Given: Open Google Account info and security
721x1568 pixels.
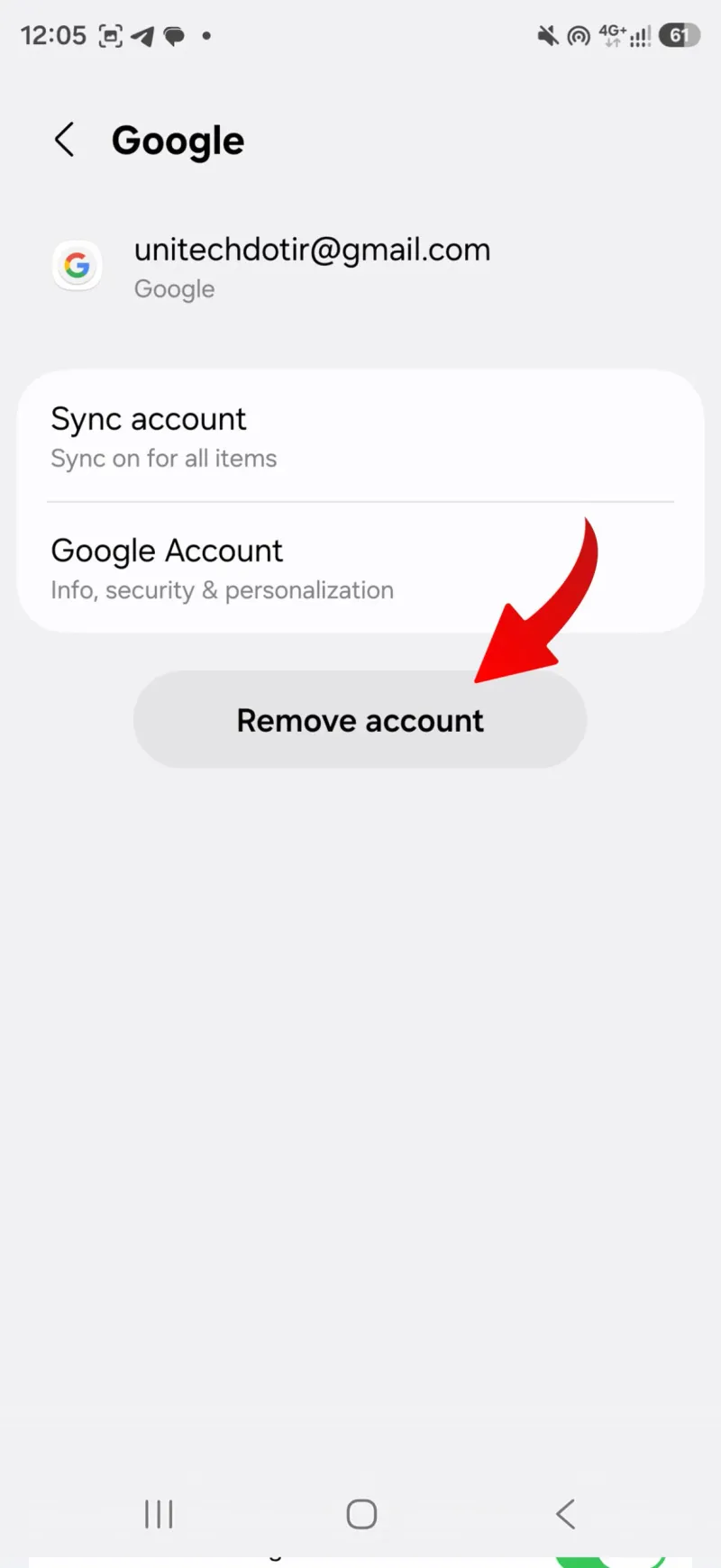Looking at the screenshot, I should pos(360,568).
